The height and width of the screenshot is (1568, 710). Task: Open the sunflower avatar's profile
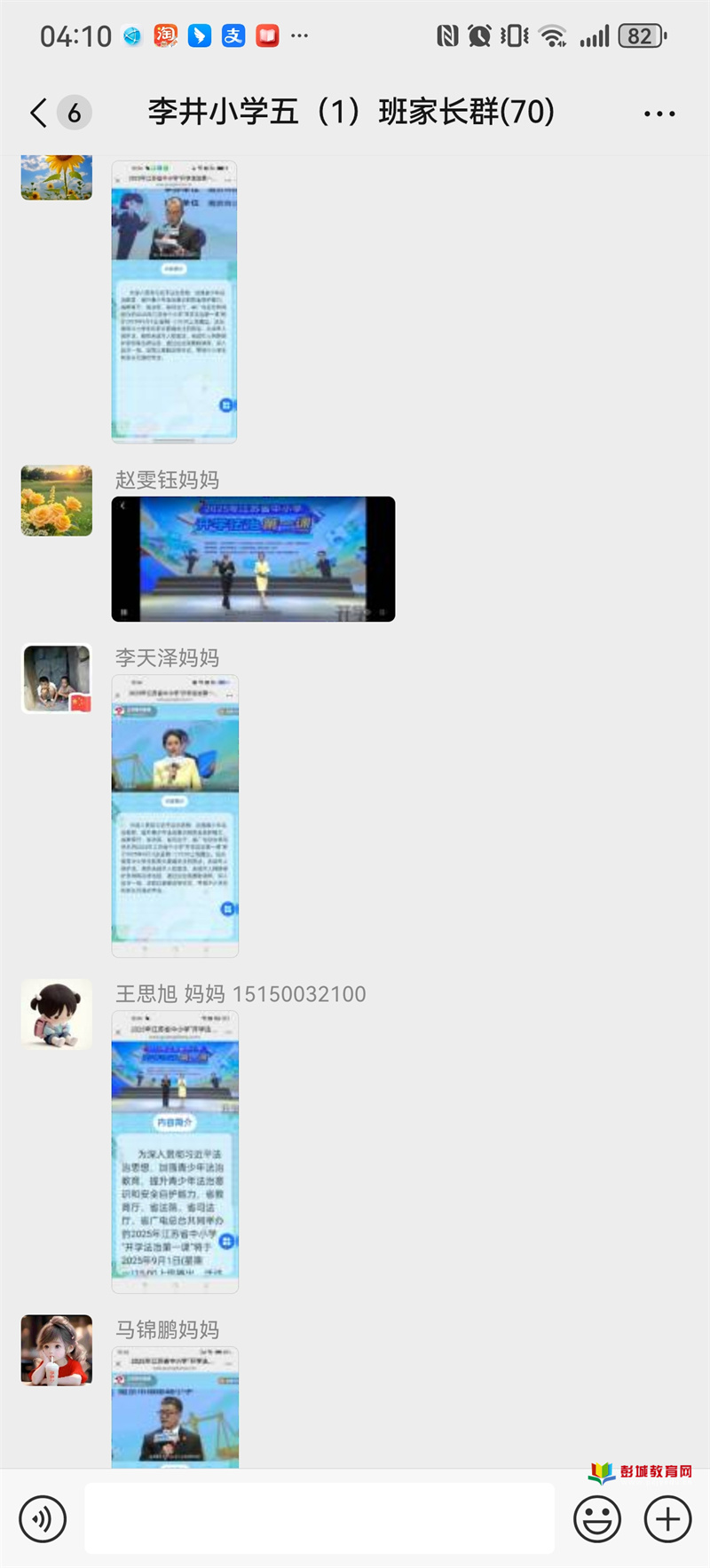pyautogui.click(x=57, y=177)
